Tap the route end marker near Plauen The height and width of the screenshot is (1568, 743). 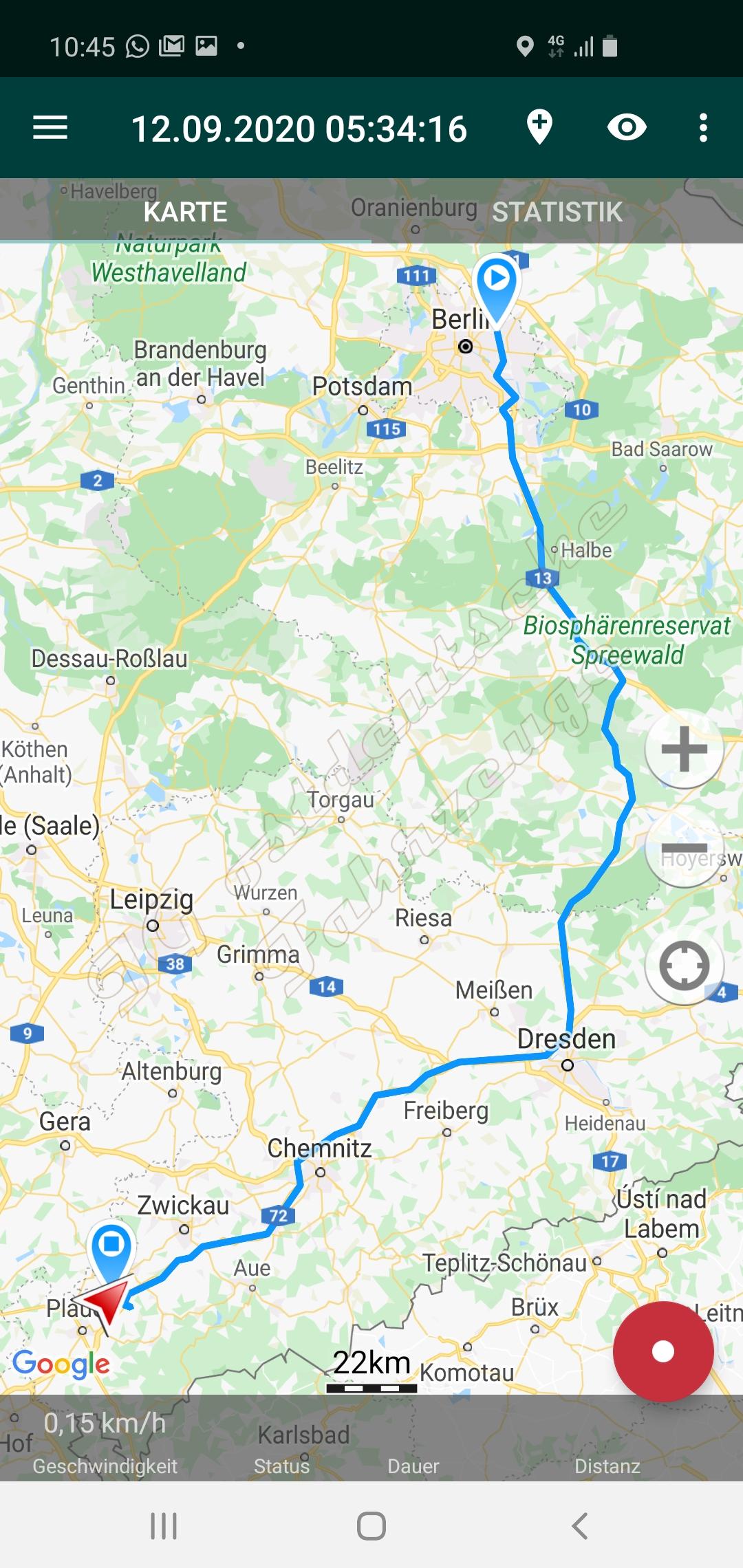pyautogui.click(x=111, y=1248)
